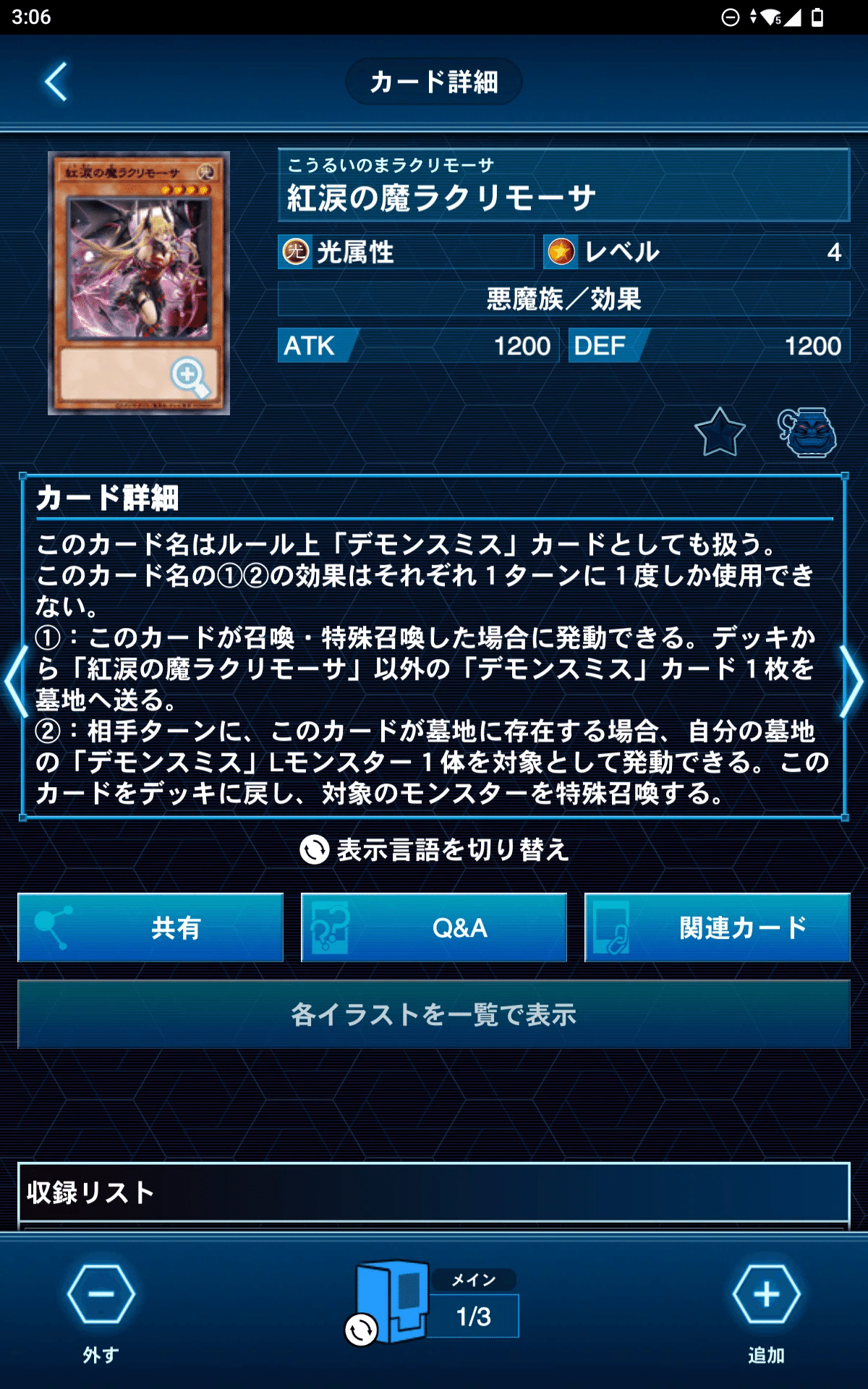Open the Q&A for this card
The height and width of the screenshot is (1389, 868).
point(434,927)
